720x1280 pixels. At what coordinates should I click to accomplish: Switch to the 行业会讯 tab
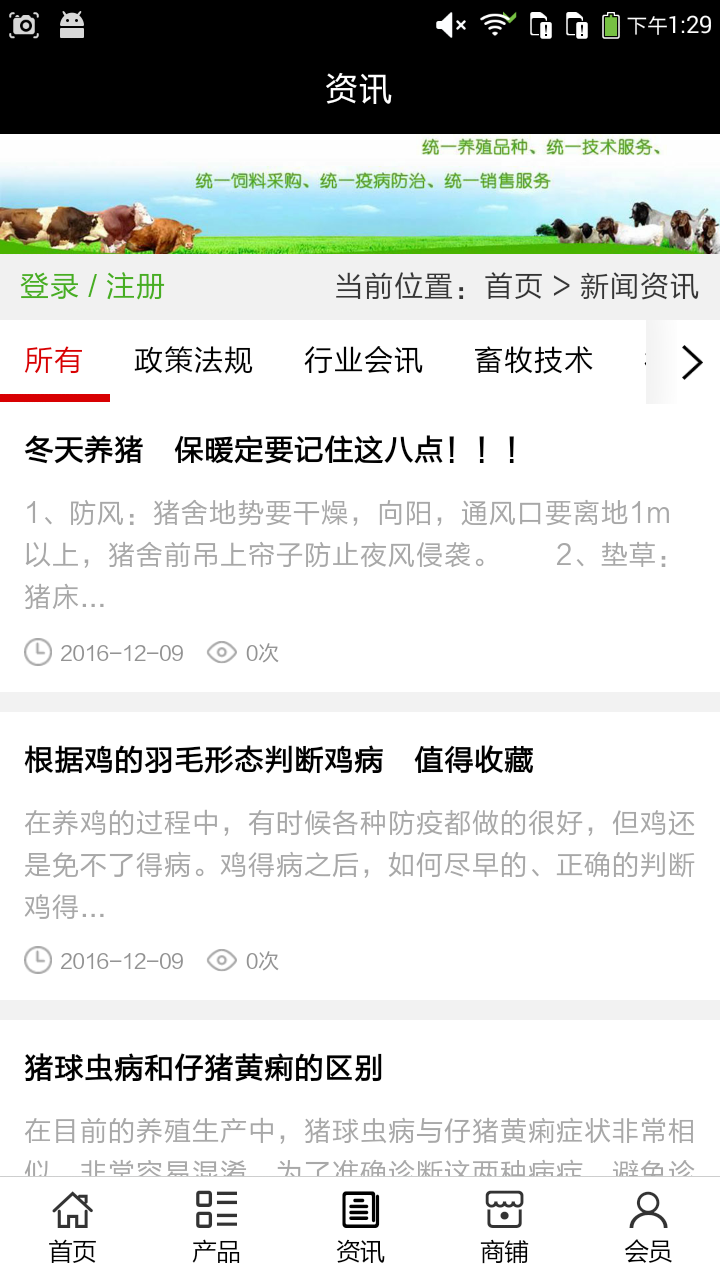[x=363, y=361]
